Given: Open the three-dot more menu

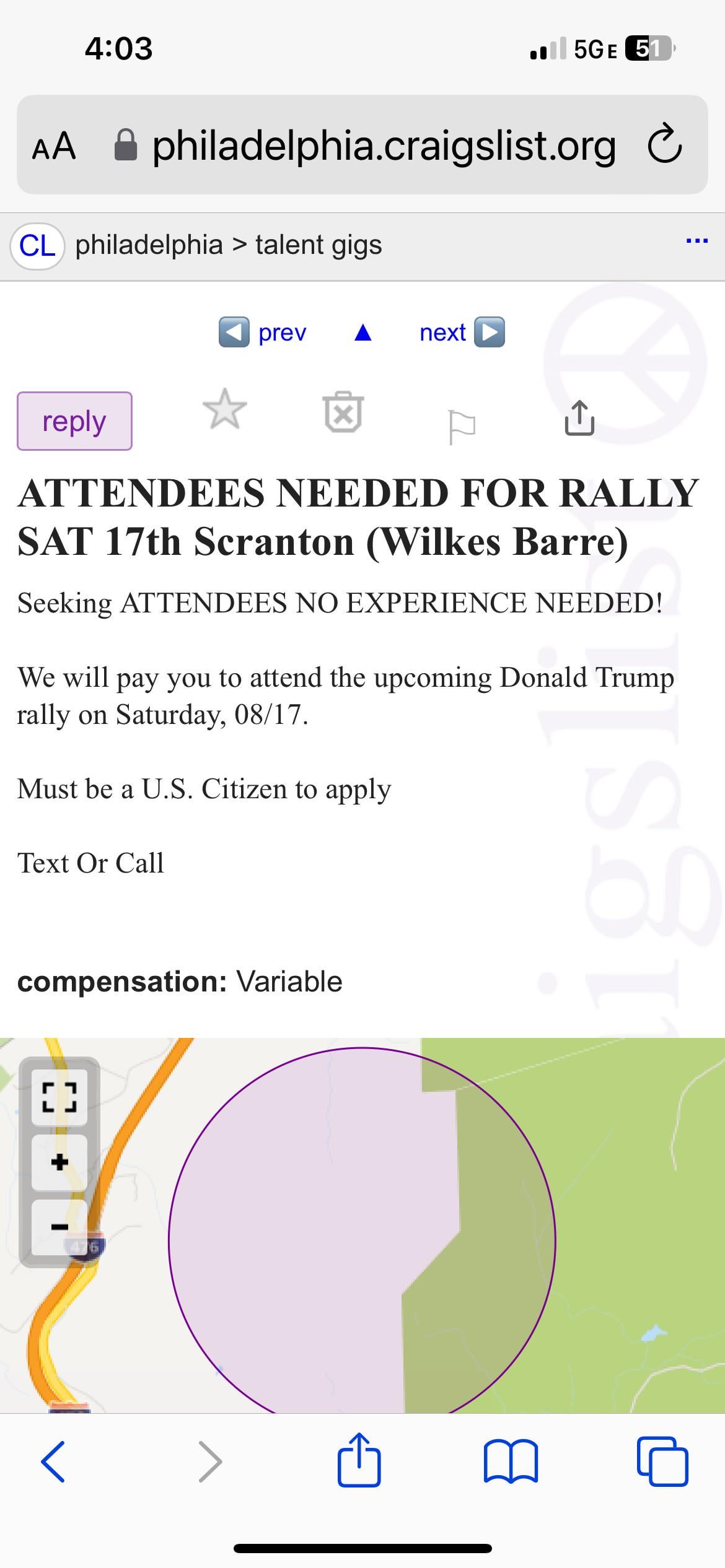Looking at the screenshot, I should click(696, 240).
